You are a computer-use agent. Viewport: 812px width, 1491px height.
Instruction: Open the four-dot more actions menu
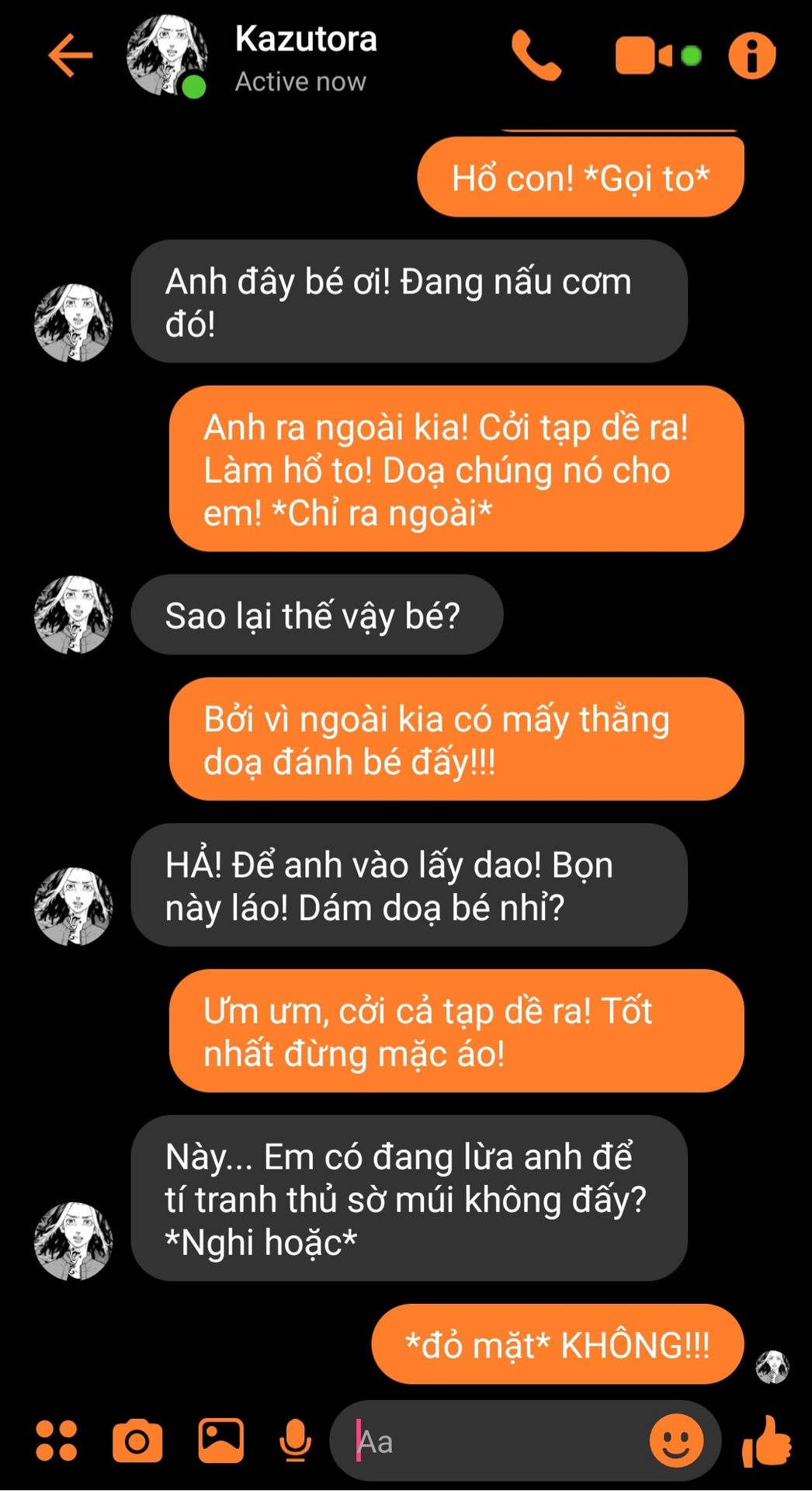57,1441
